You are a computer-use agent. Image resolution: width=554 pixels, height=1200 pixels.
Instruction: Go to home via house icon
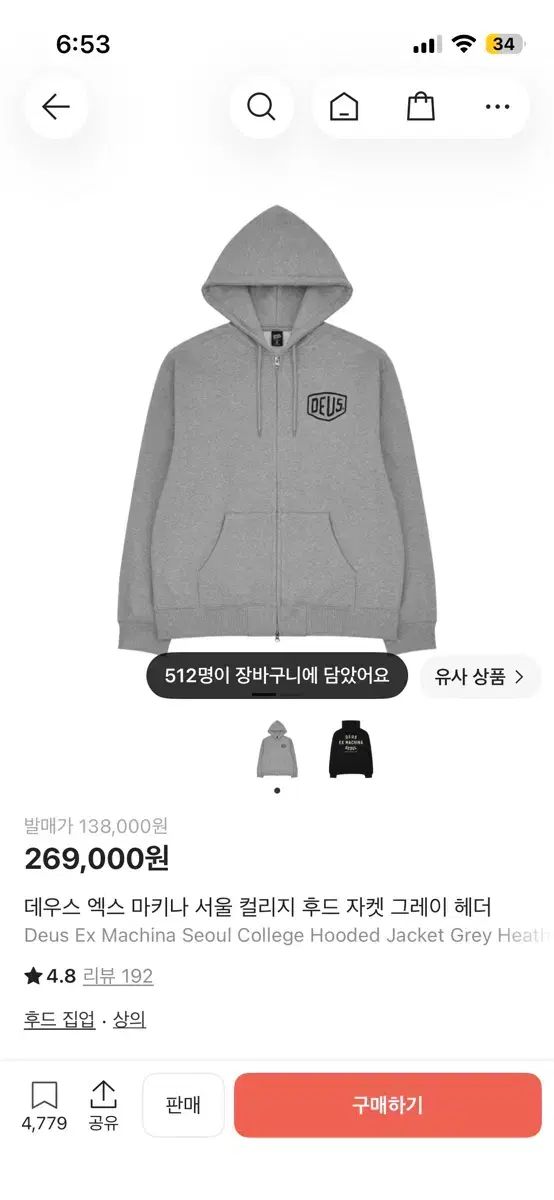click(344, 107)
